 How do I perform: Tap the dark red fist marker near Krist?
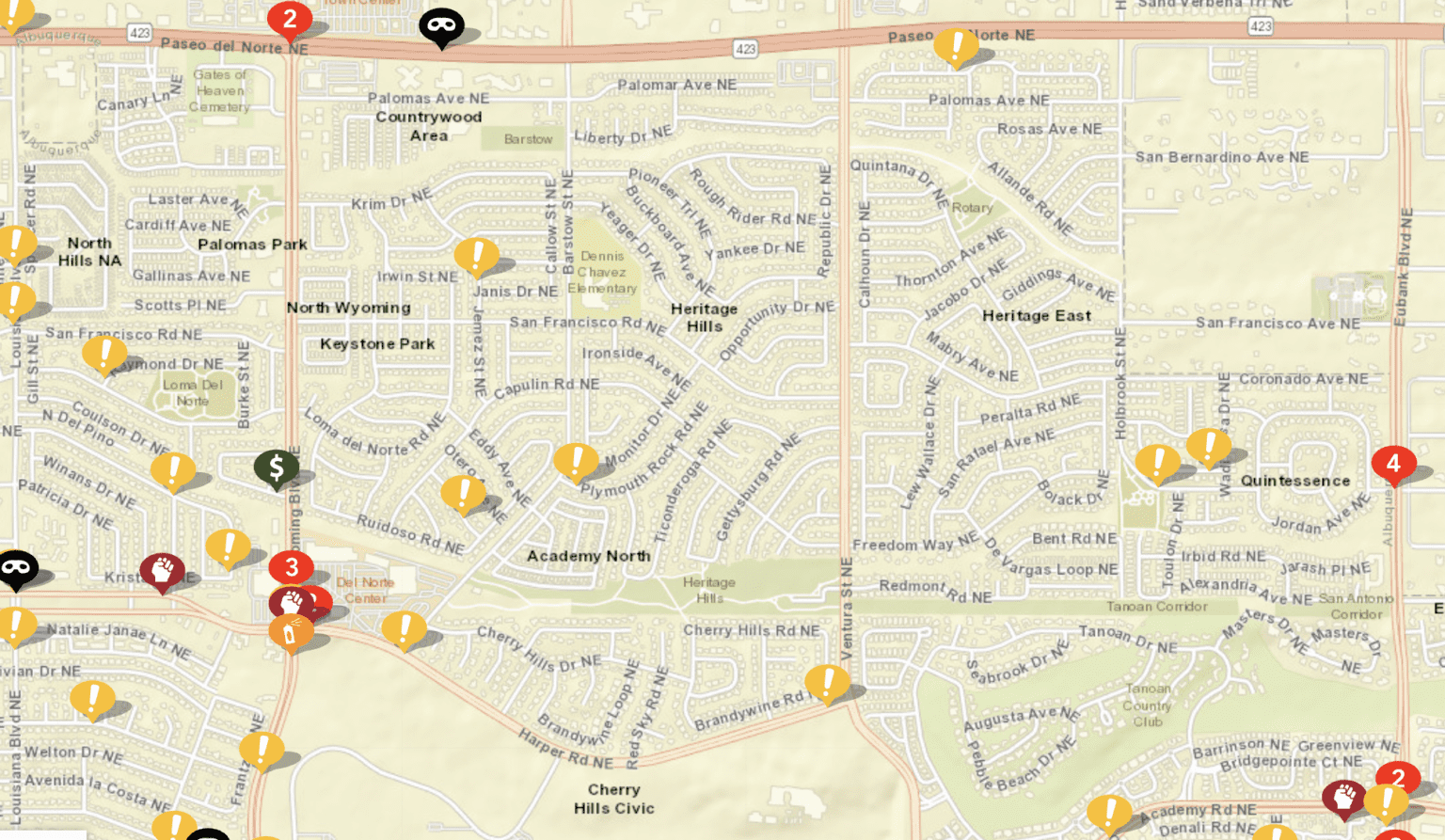tap(162, 570)
